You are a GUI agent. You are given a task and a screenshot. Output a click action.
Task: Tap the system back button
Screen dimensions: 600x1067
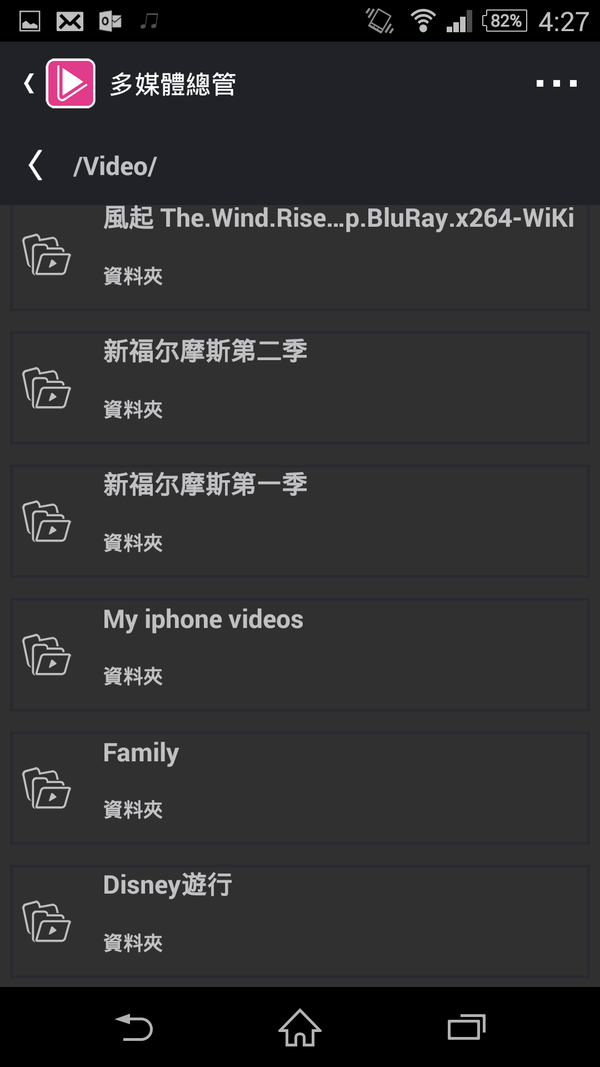click(134, 1027)
